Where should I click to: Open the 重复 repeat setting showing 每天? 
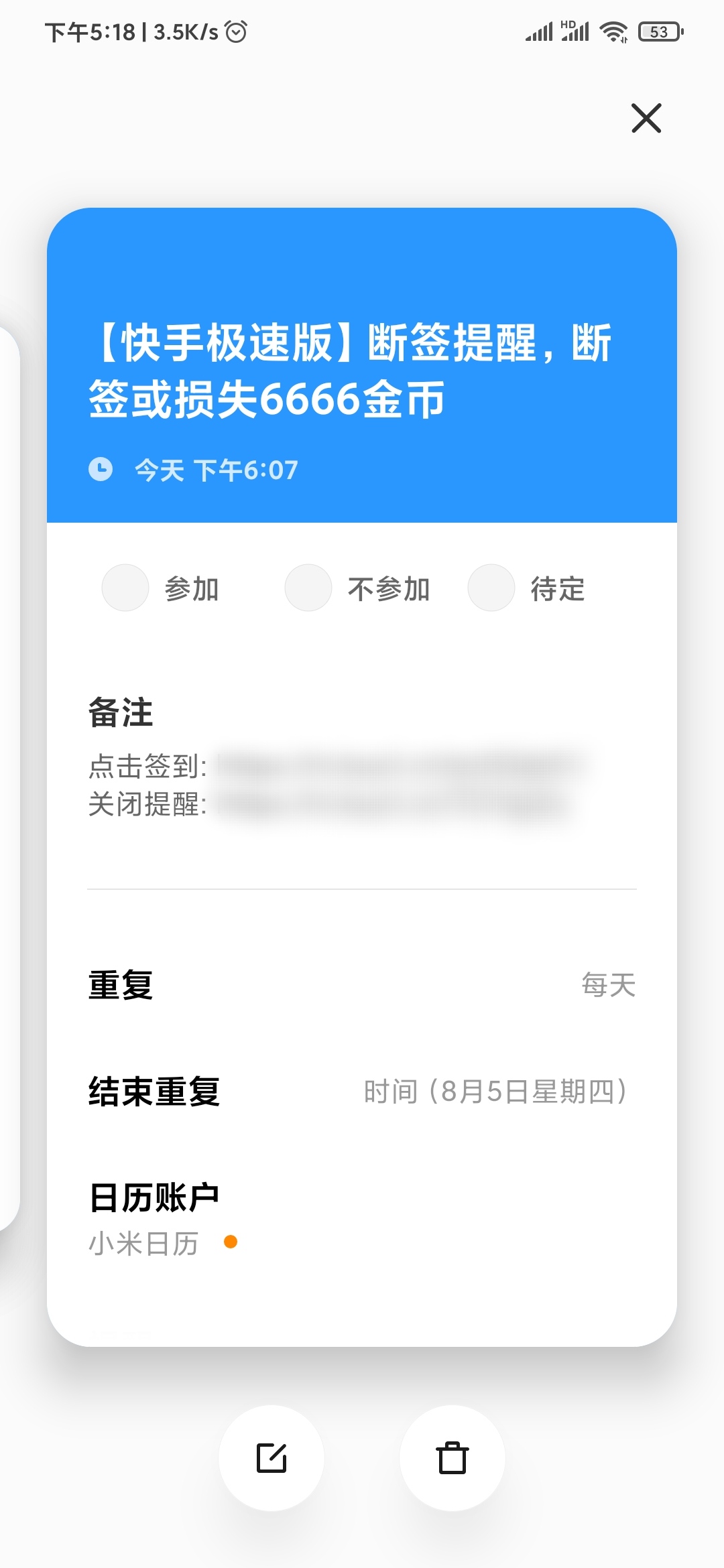click(x=362, y=985)
